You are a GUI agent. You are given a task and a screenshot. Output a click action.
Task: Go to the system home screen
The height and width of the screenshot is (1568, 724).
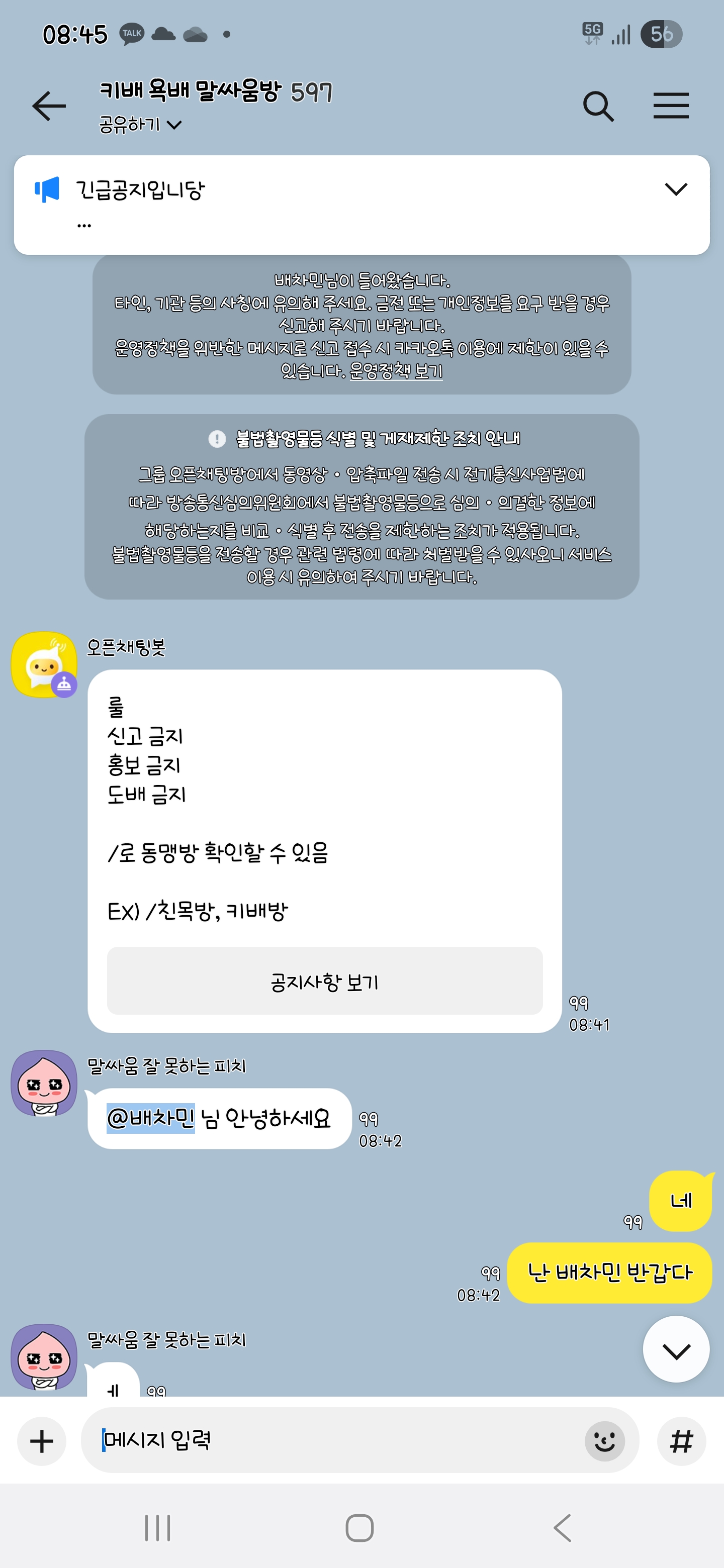click(x=359, y=1528)
